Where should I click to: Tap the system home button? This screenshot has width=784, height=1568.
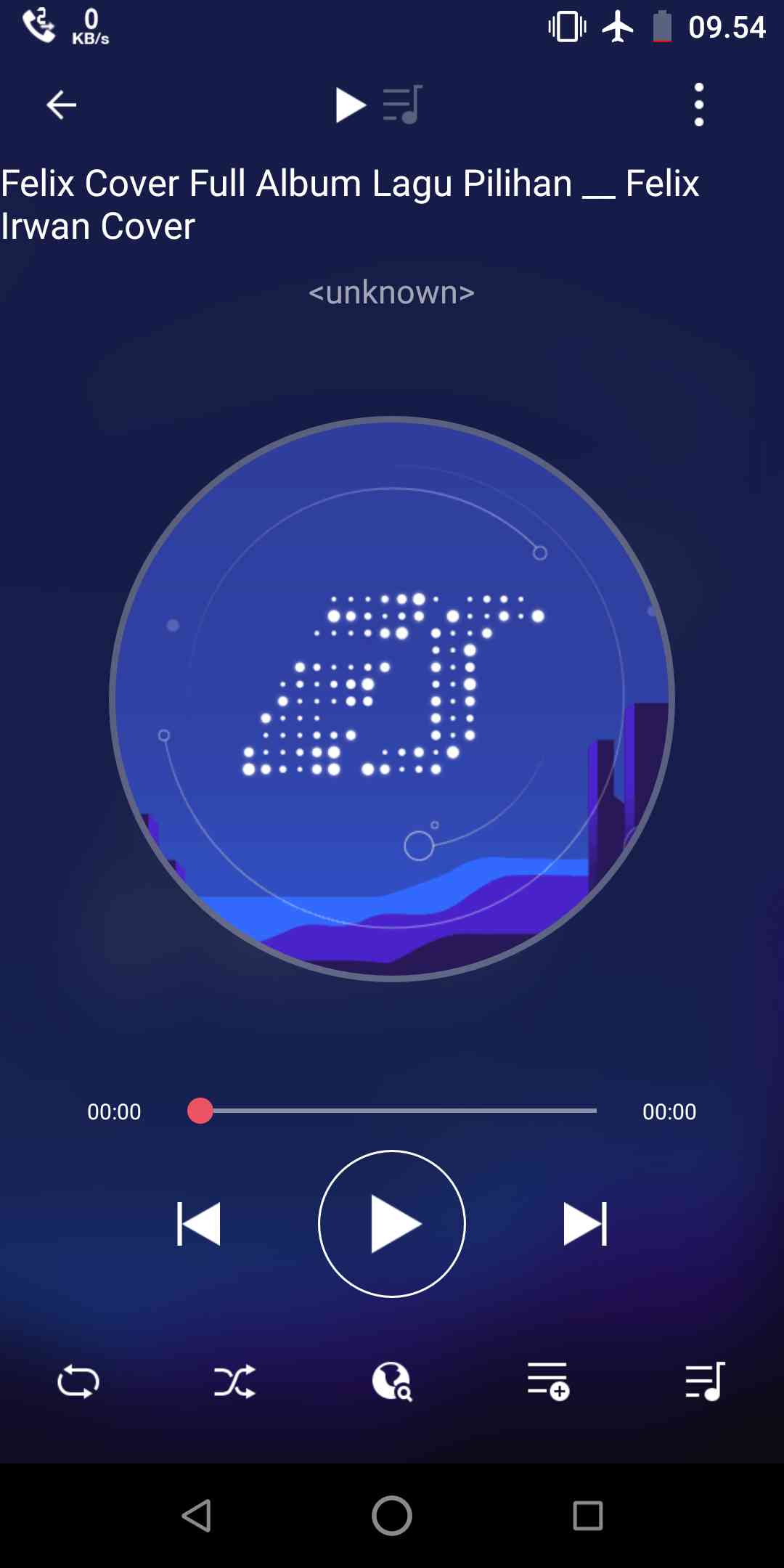tap(392, 1516)
